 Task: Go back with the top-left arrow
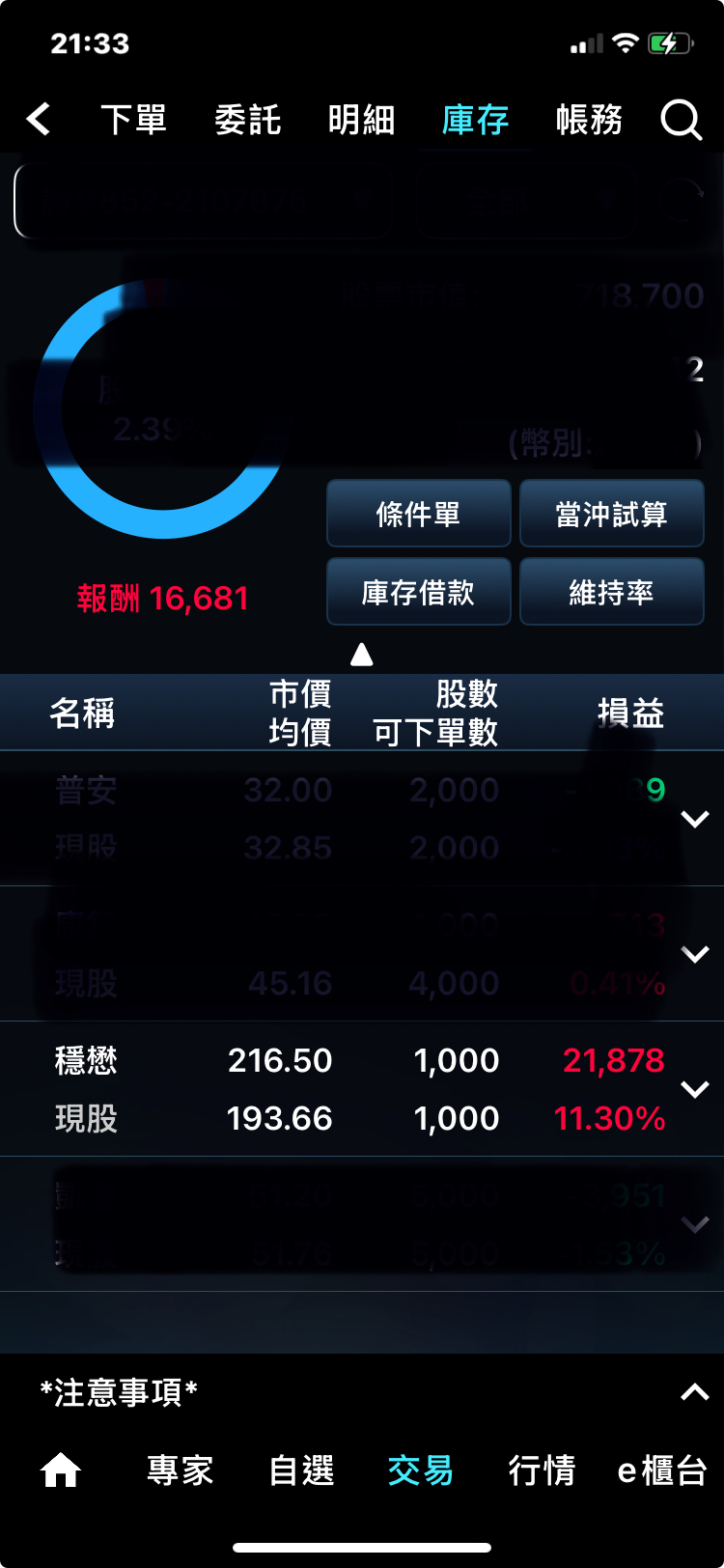(39, 120)
